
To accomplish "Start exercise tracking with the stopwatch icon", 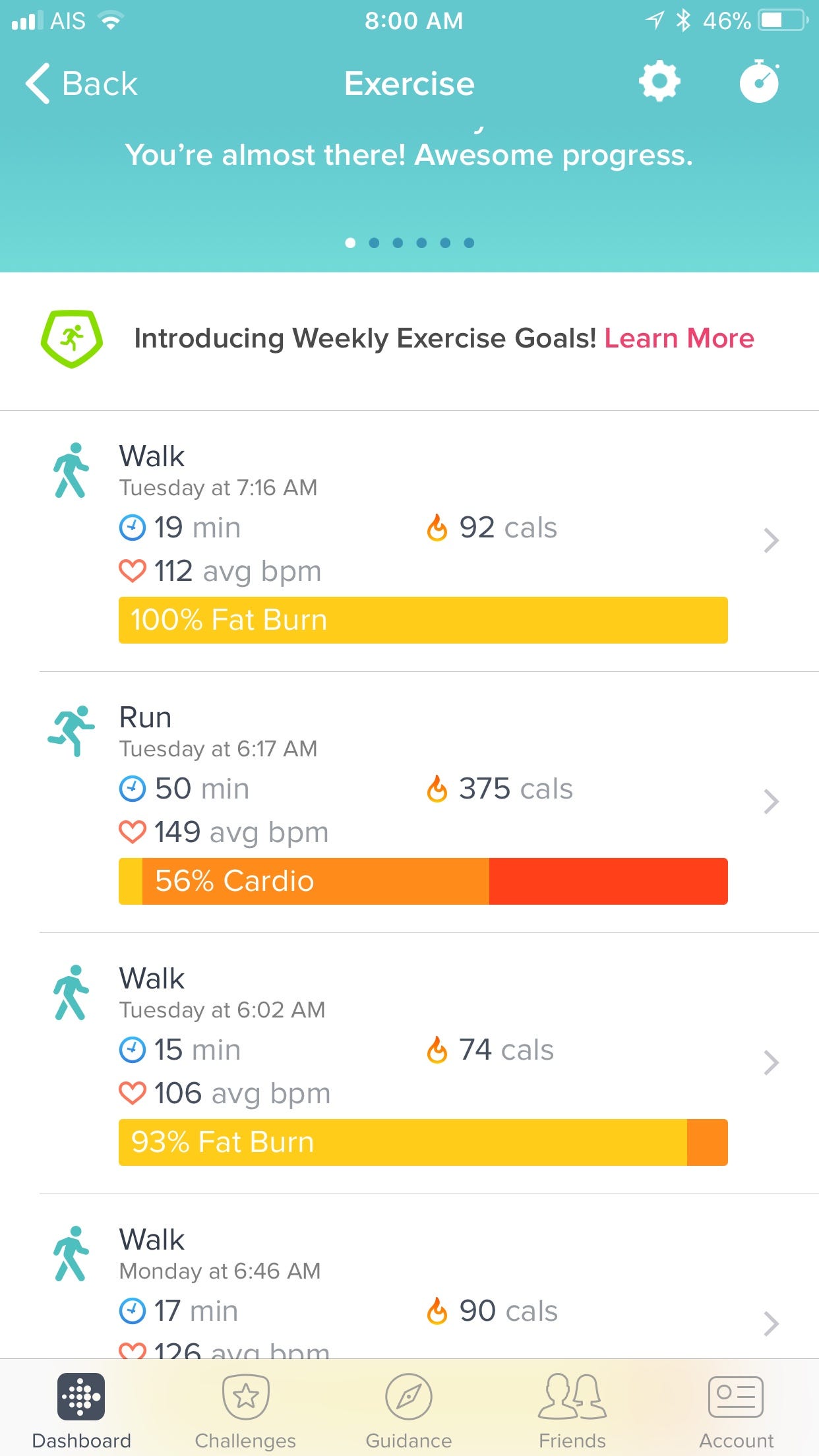I will (x=759, y=82).
